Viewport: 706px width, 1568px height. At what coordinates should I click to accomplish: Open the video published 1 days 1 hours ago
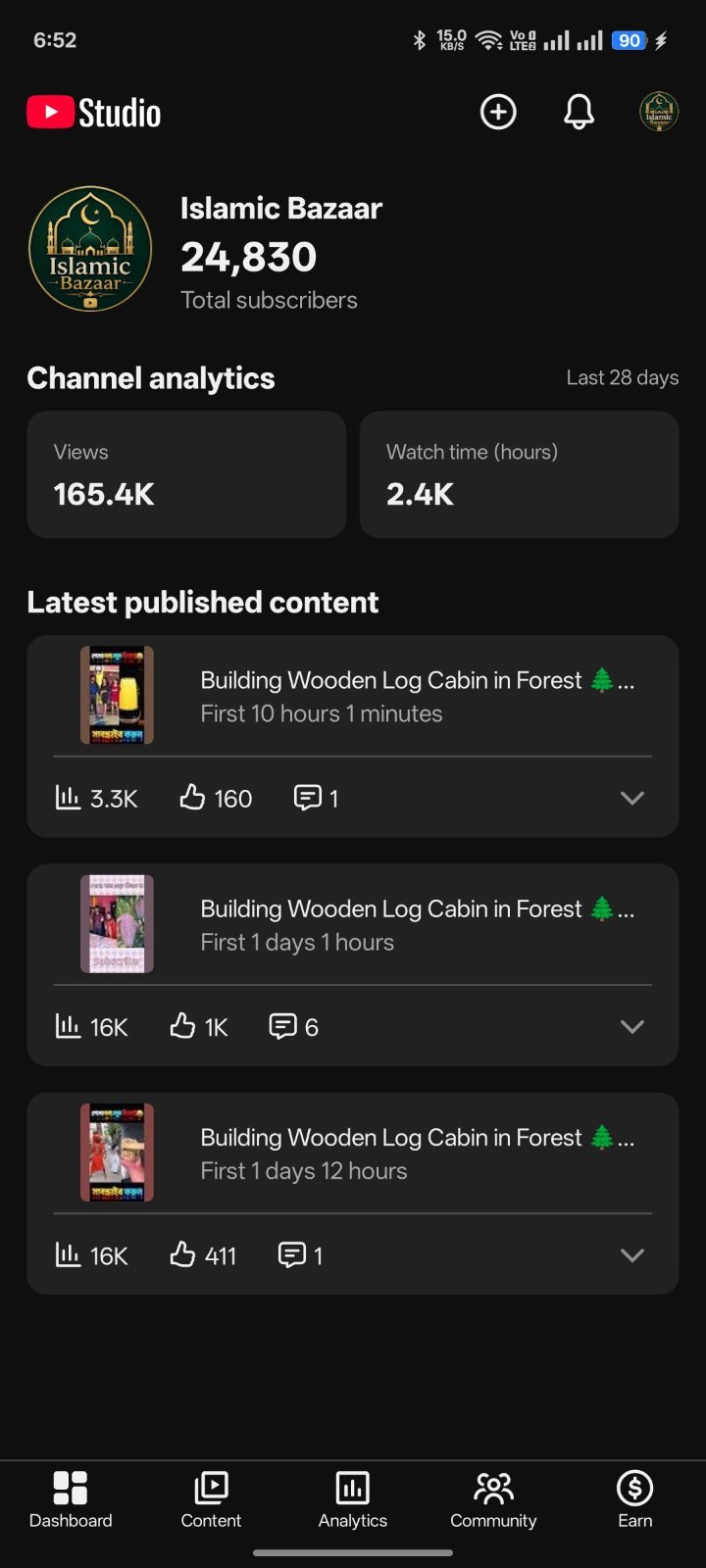point(353,924)
